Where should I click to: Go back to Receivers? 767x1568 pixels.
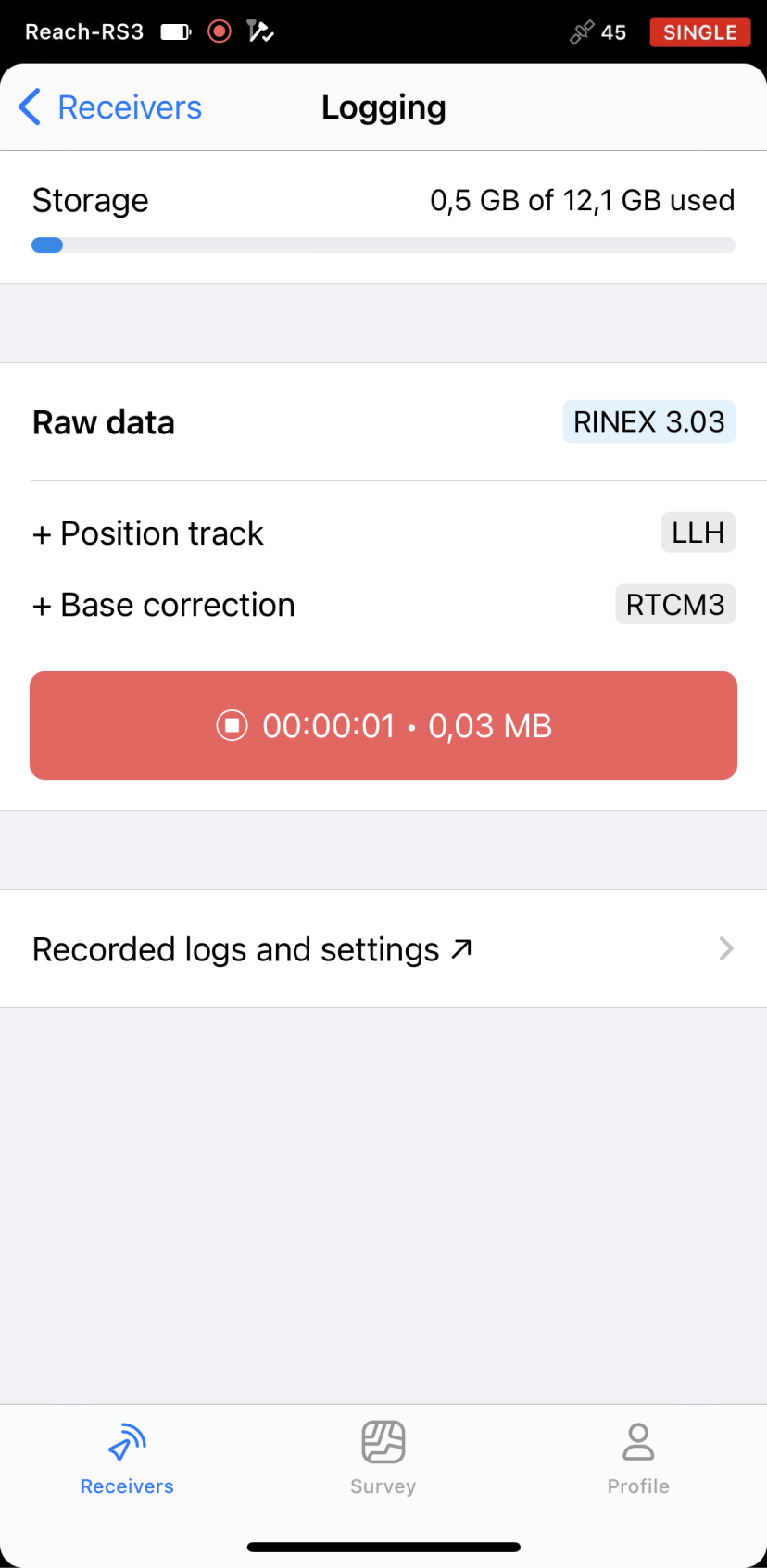pyautogui.click(x=109, y=107)
